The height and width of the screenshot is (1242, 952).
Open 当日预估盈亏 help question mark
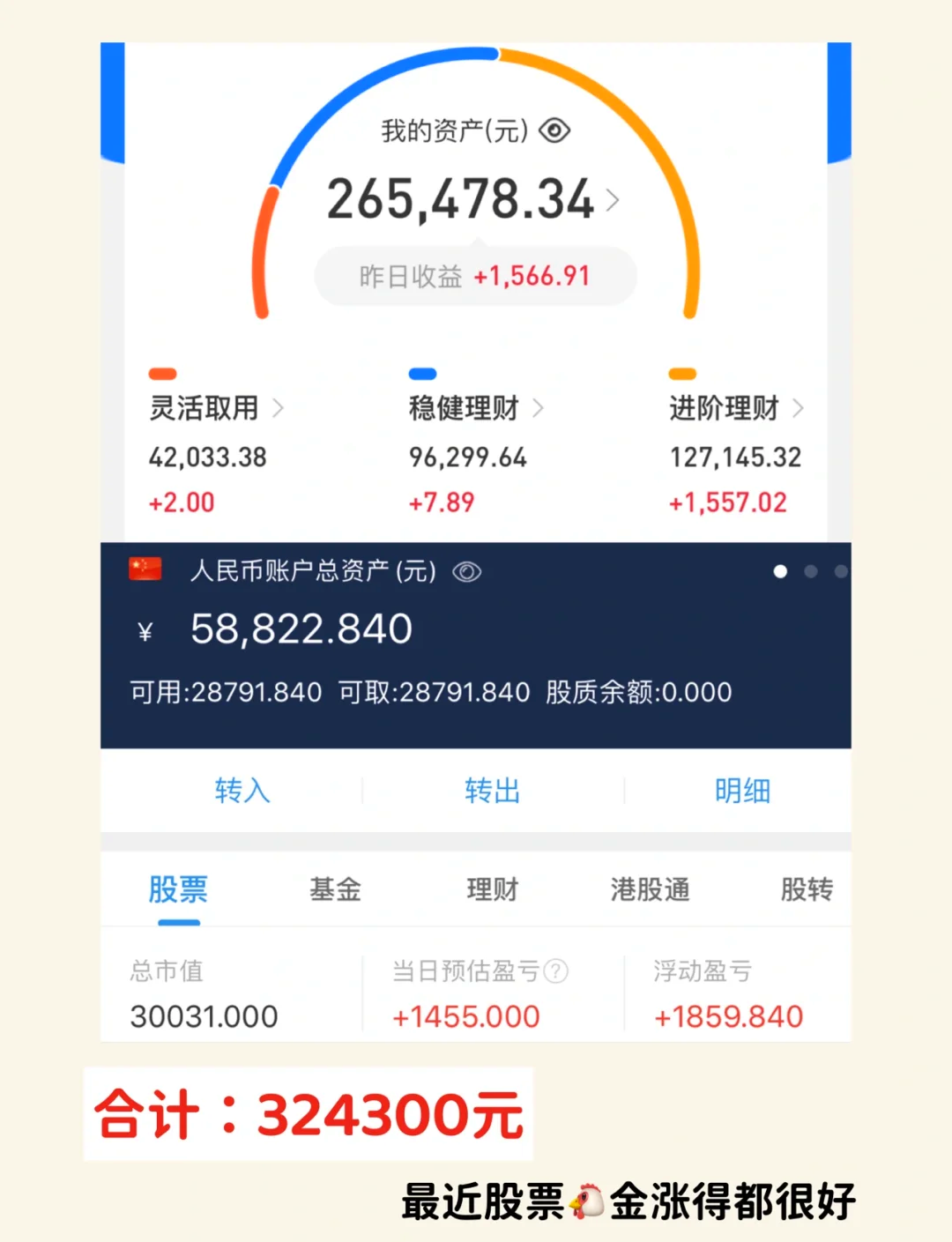[557, 971]
